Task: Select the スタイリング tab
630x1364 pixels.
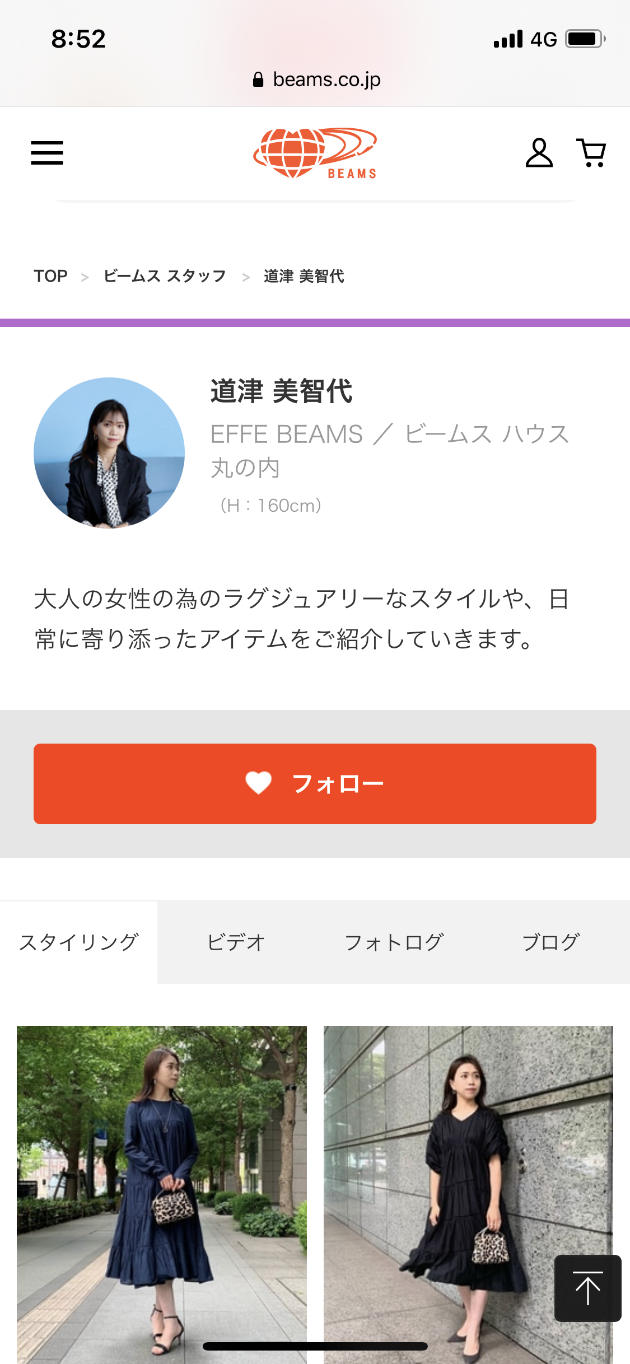Action: point(79,942)
